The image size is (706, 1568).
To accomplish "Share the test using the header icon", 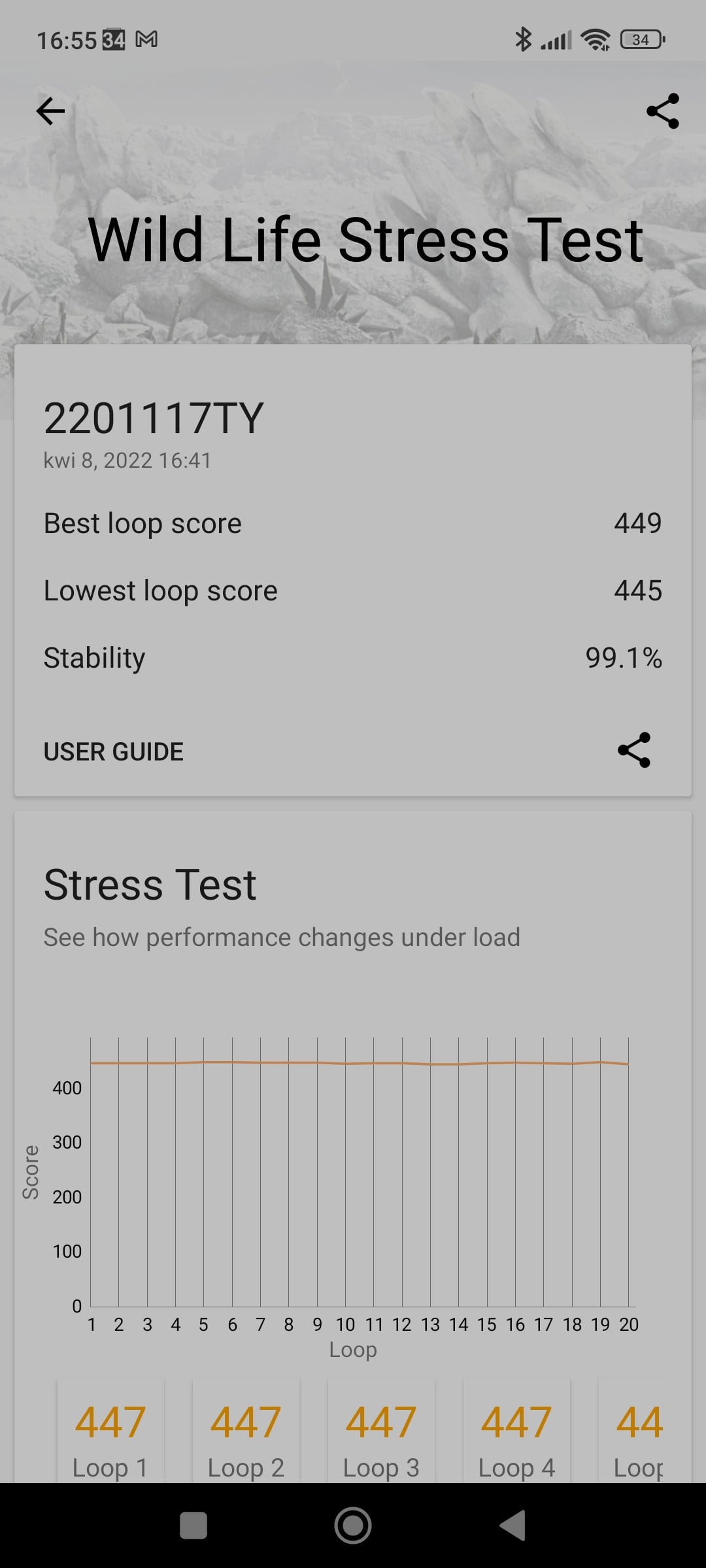I will click(x=663, y=111).
